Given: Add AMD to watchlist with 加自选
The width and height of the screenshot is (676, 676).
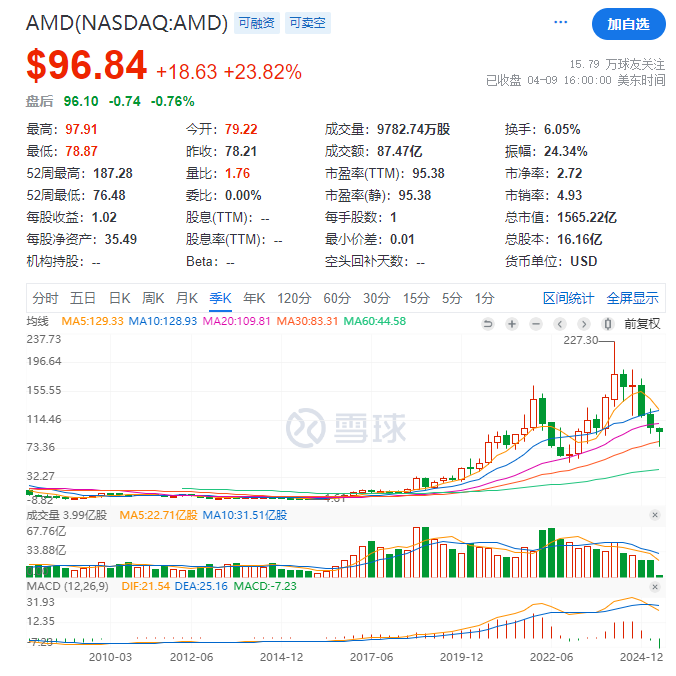Looking at the screenshot, I should tap(627, 23).
